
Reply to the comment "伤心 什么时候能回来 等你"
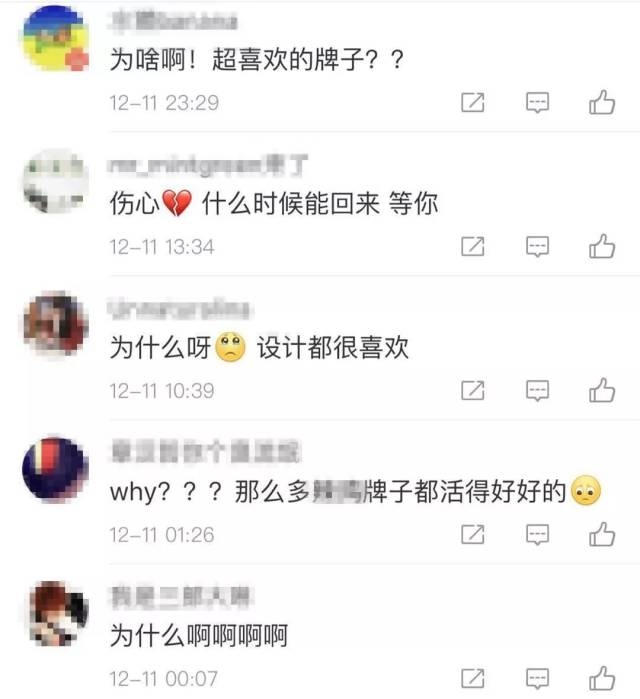tap(538, 246)
